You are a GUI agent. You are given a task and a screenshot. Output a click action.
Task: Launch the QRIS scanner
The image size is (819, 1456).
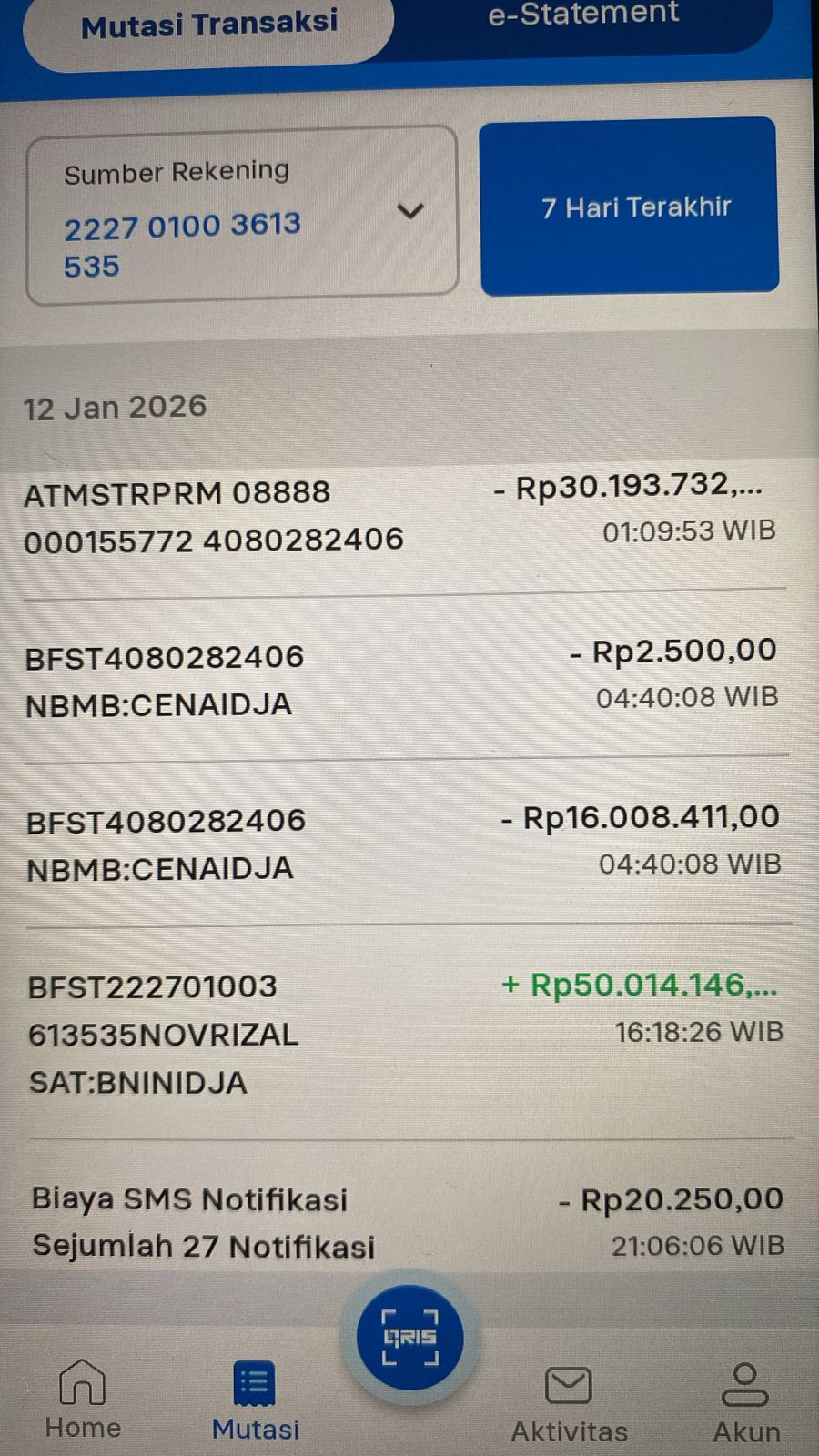coord(409,1338)
